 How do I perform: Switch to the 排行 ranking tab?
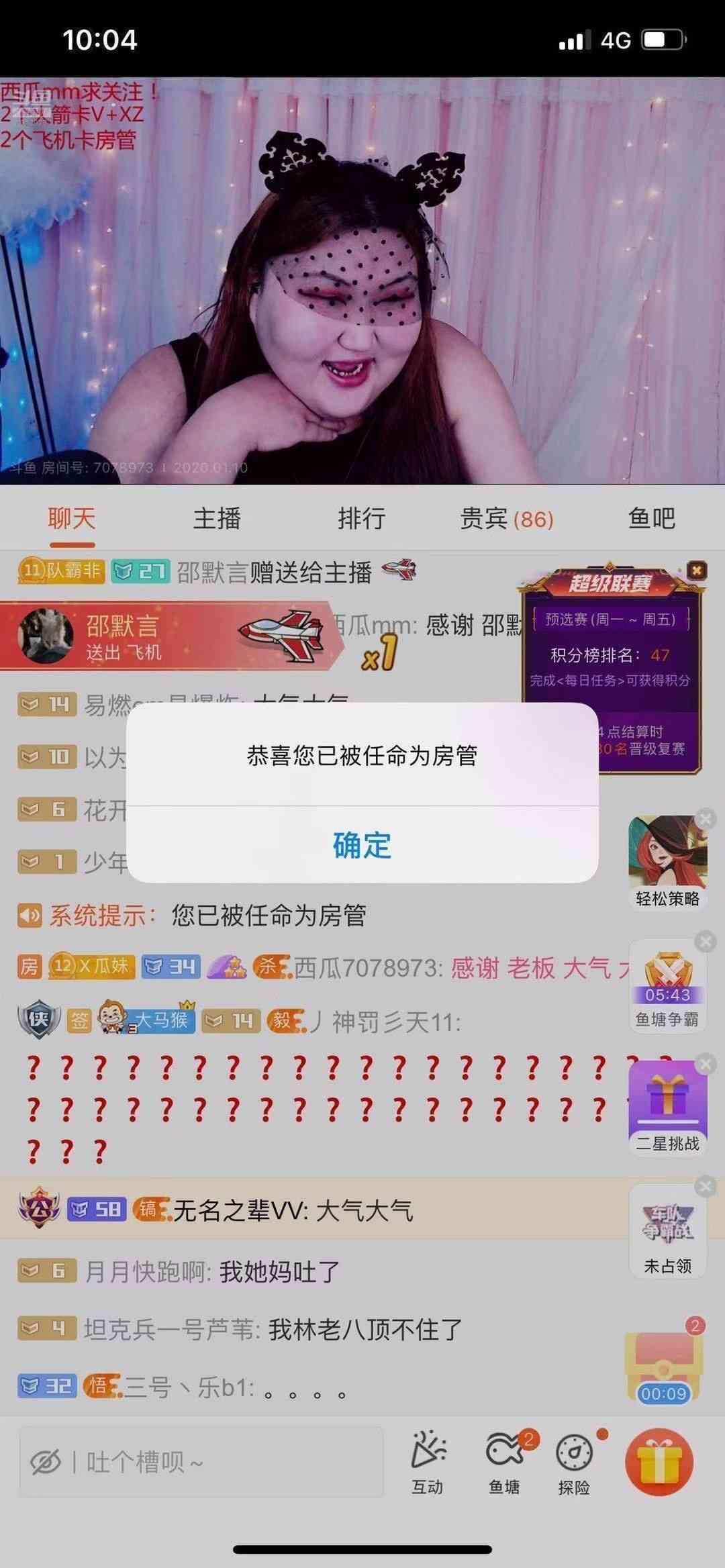[x=362, y=519]
